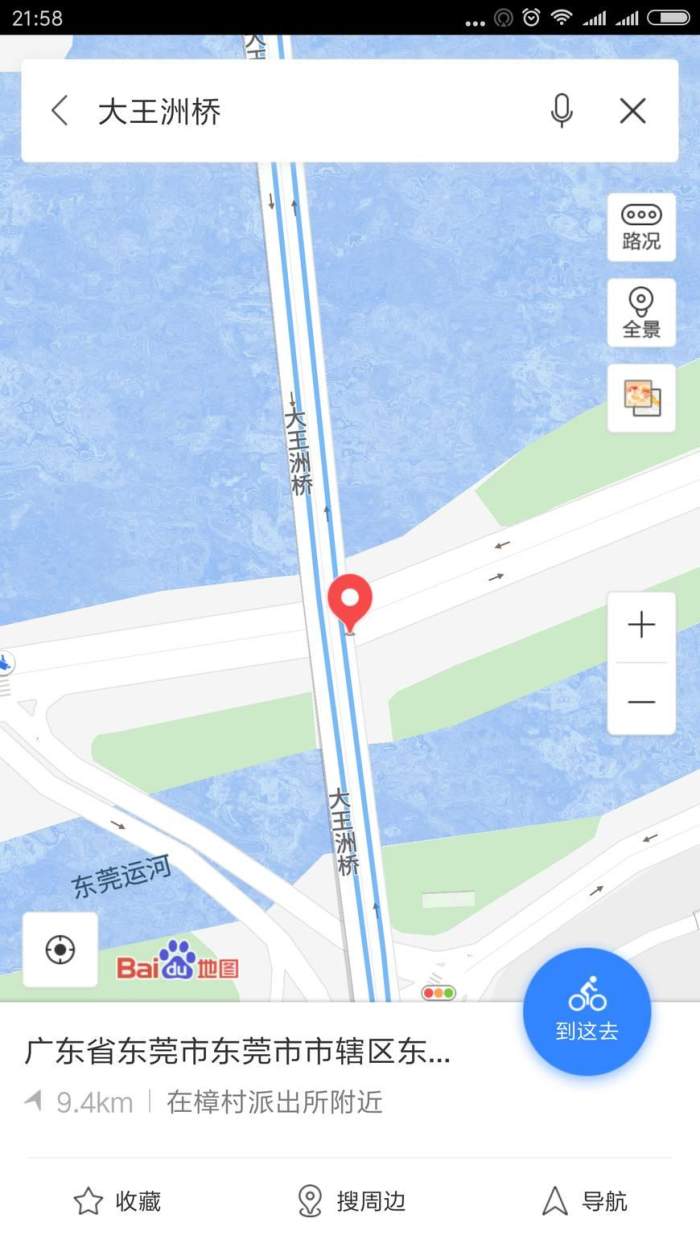Screen dimensions: 700x1243
Task: Save this place with 收藏
Action: 118,1201
